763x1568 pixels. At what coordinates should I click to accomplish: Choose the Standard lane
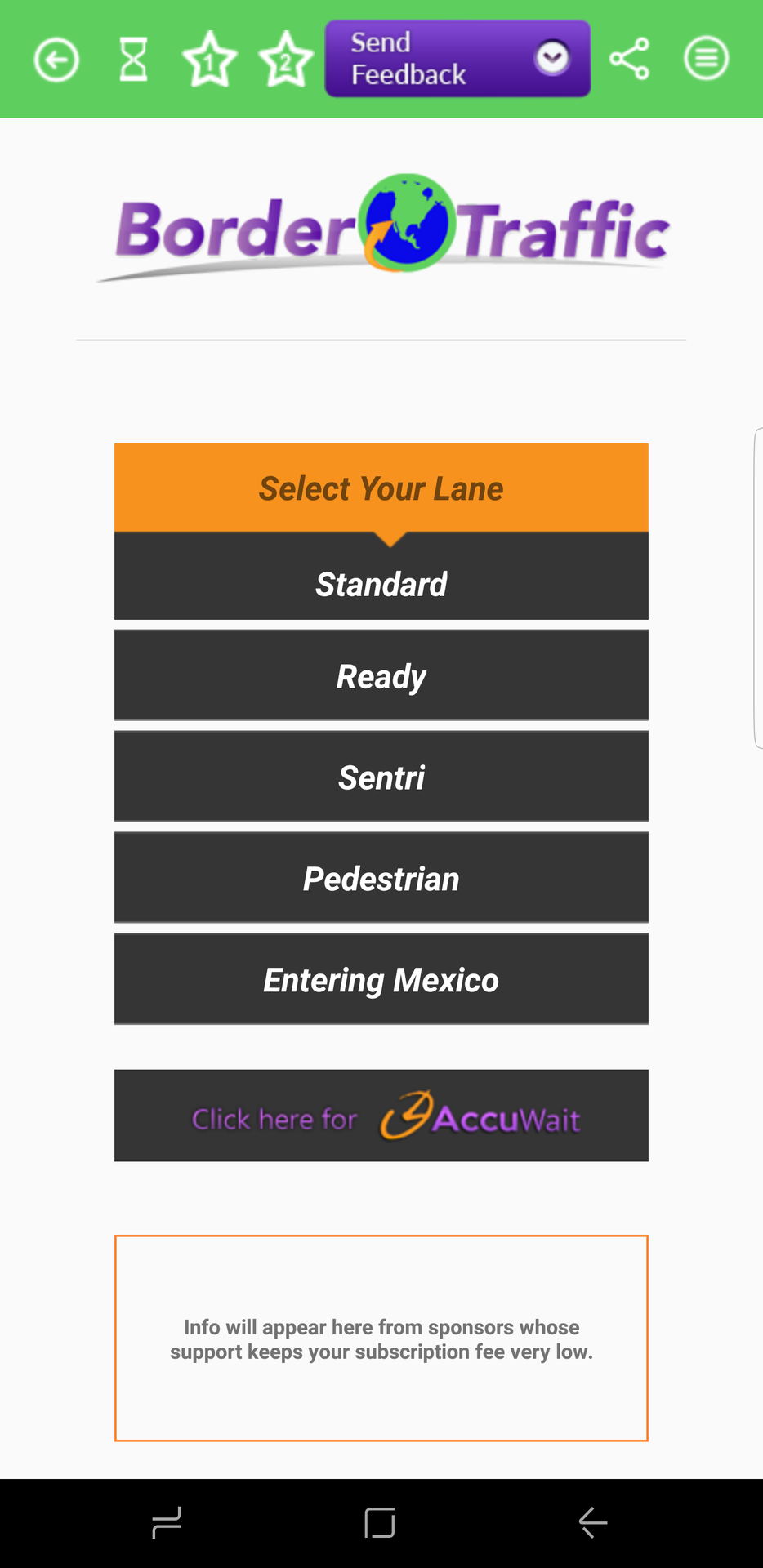point(381,584)
